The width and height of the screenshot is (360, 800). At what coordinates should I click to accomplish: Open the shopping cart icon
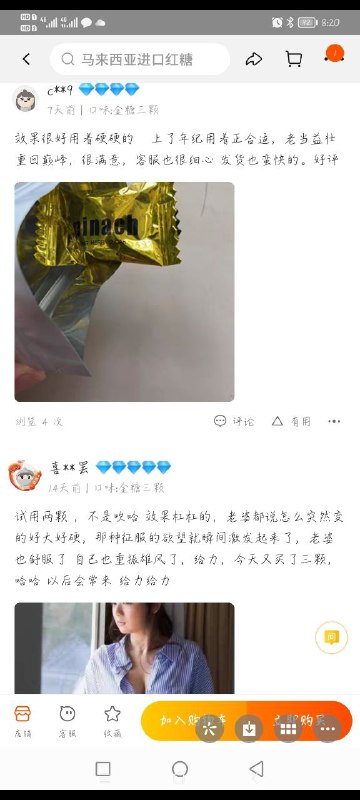coord(294,59)
